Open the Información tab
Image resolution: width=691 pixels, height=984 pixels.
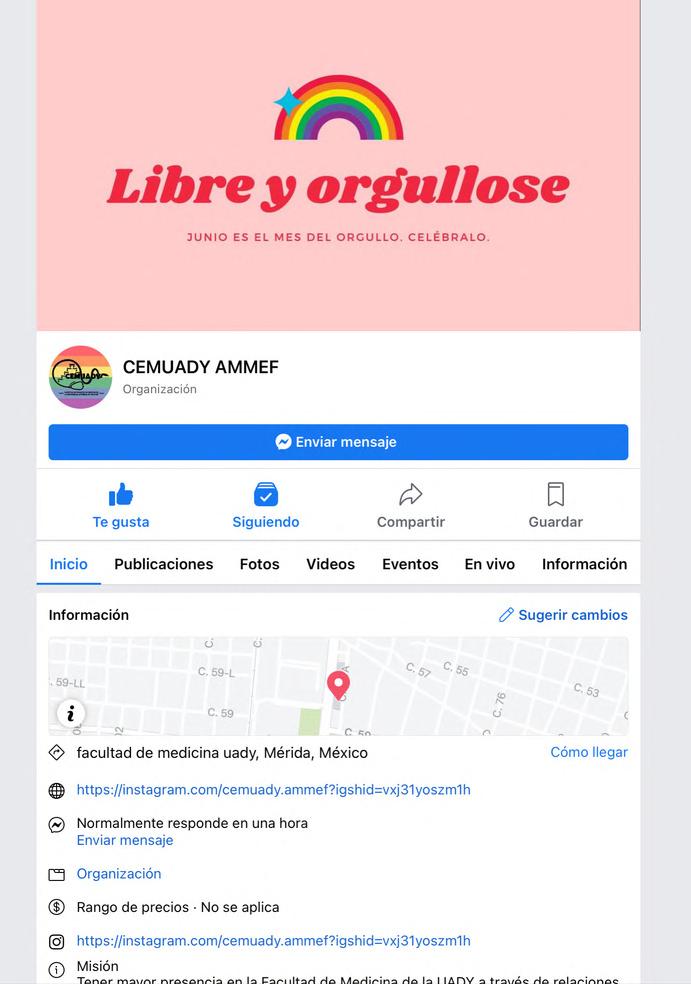coord(584,564)
